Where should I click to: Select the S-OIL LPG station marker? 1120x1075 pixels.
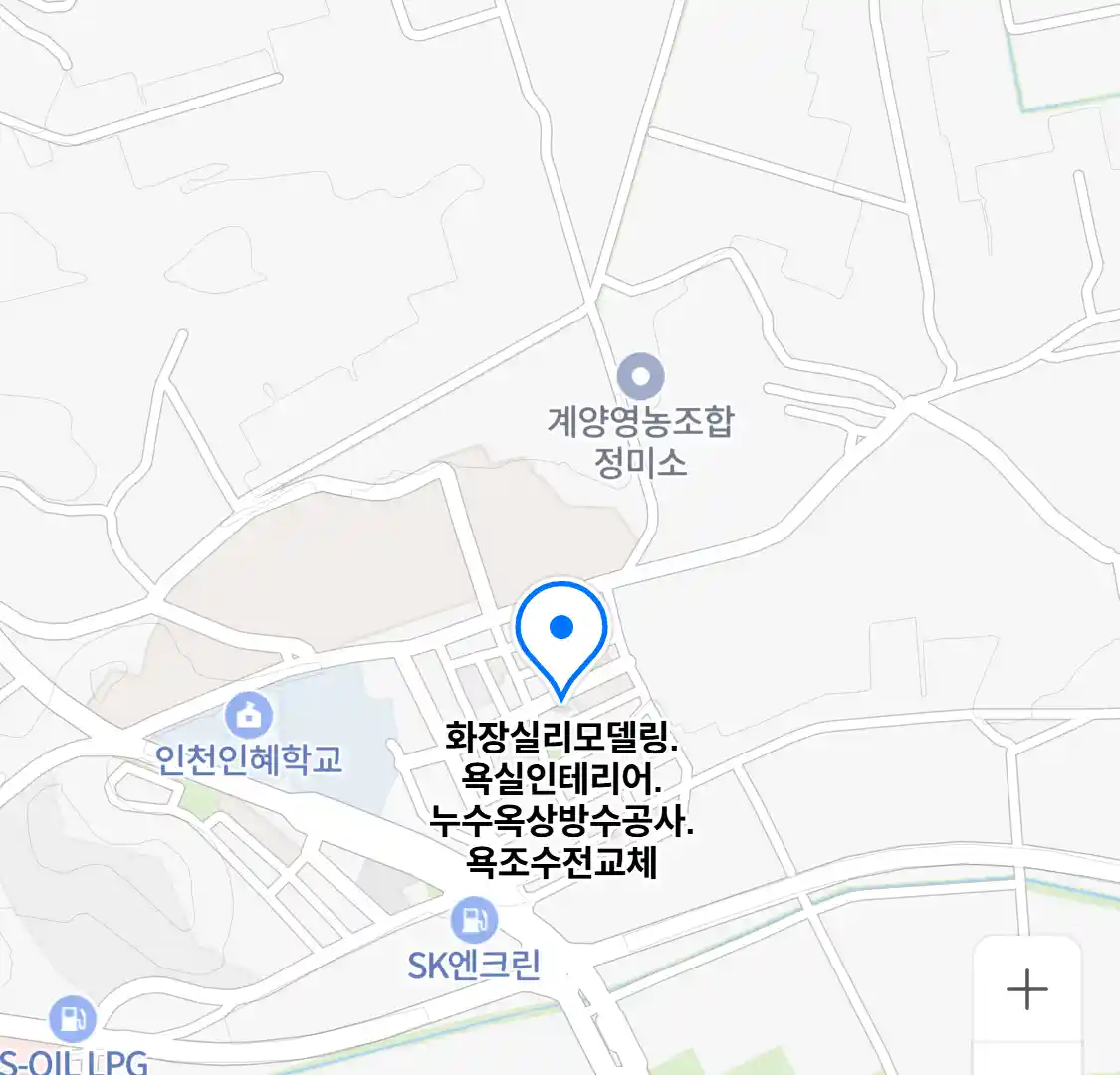[73, 1019]
